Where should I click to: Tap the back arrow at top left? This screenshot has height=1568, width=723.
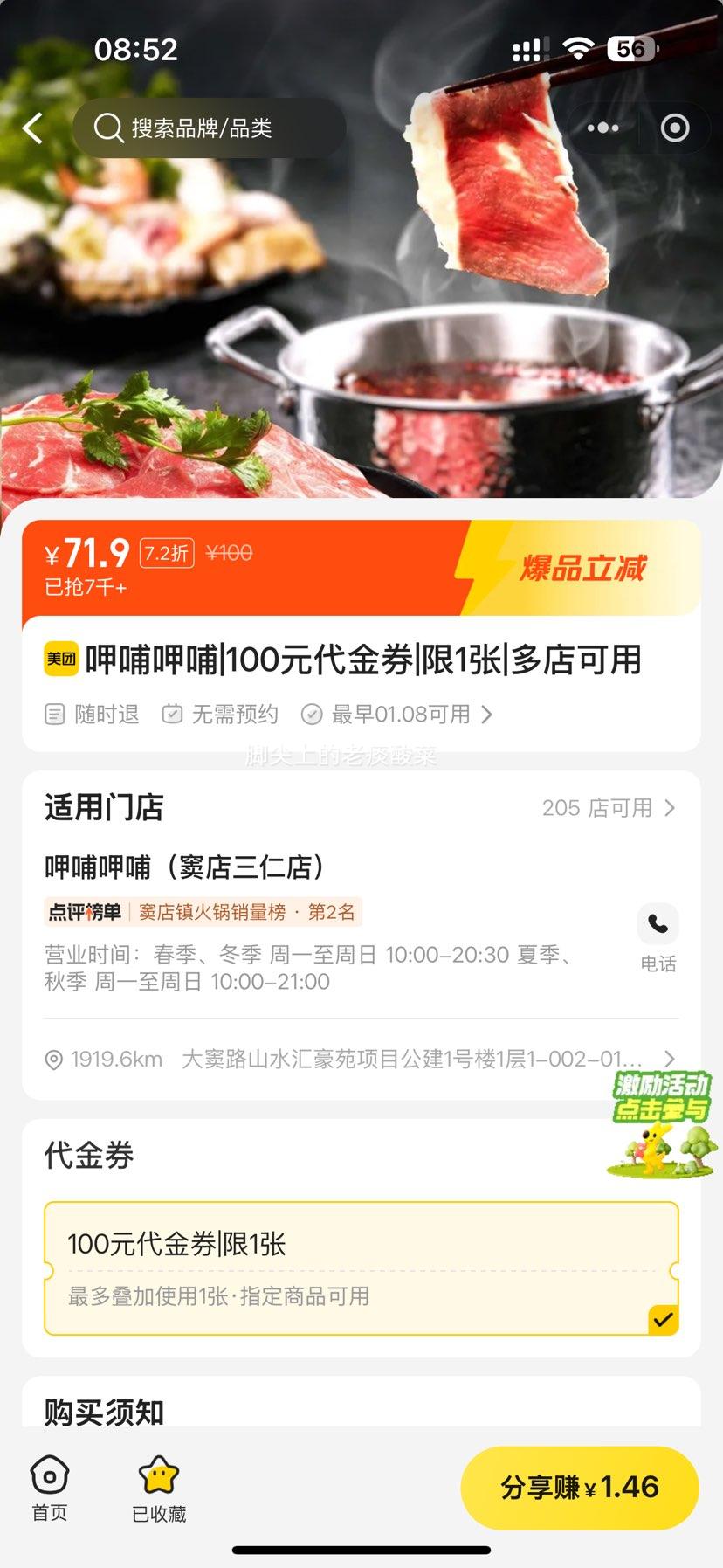coord(32,128)
